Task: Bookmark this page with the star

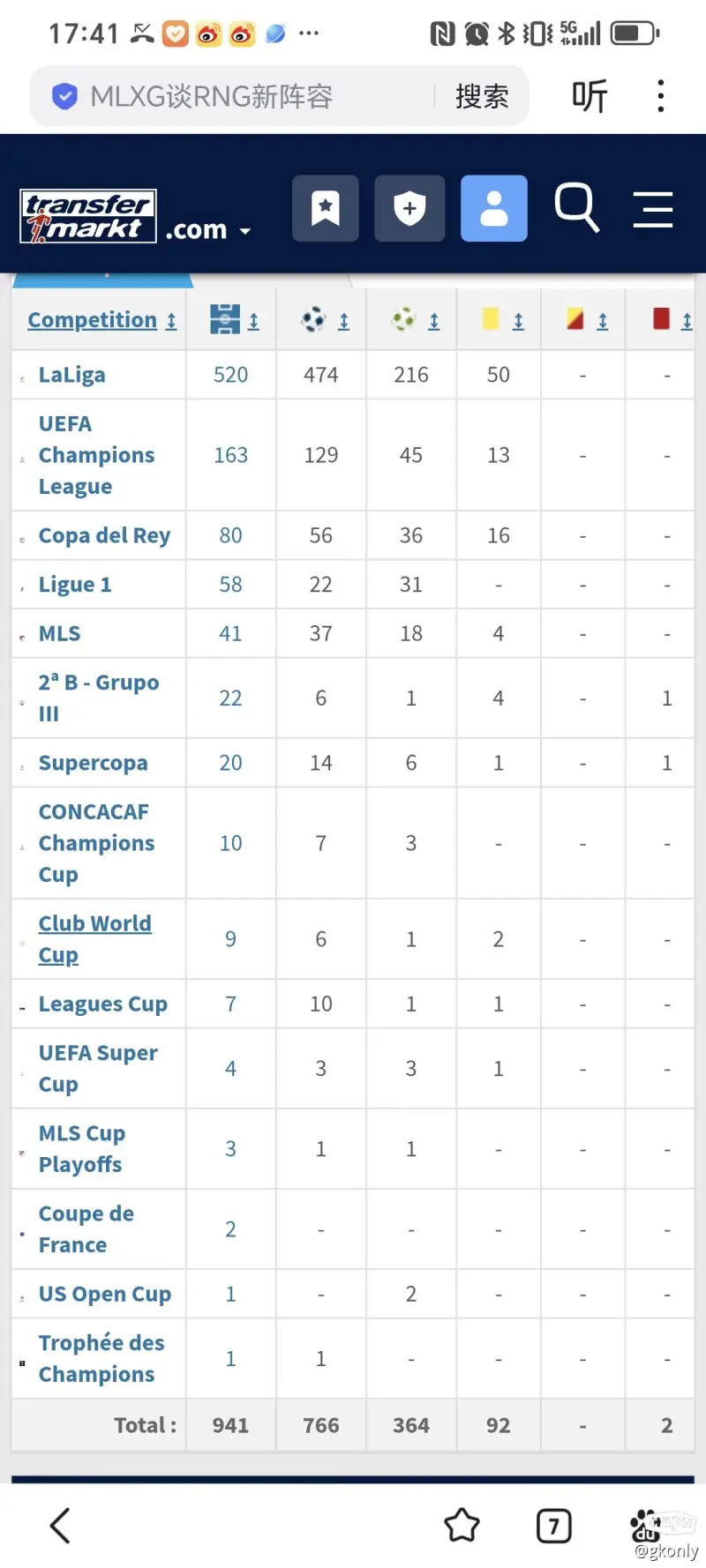Action: click(x=462, y=1526)
